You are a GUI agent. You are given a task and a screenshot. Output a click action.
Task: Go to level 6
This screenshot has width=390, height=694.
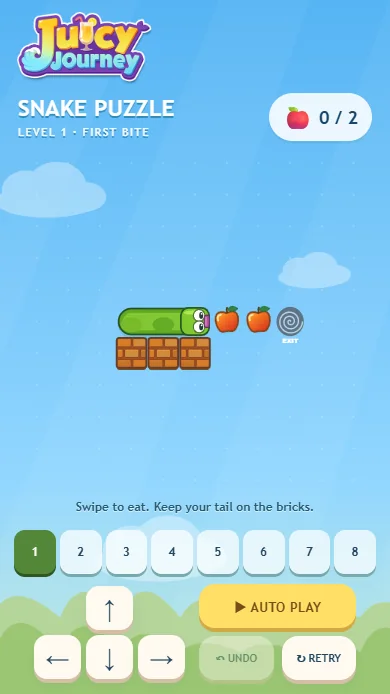coord(263,551)
